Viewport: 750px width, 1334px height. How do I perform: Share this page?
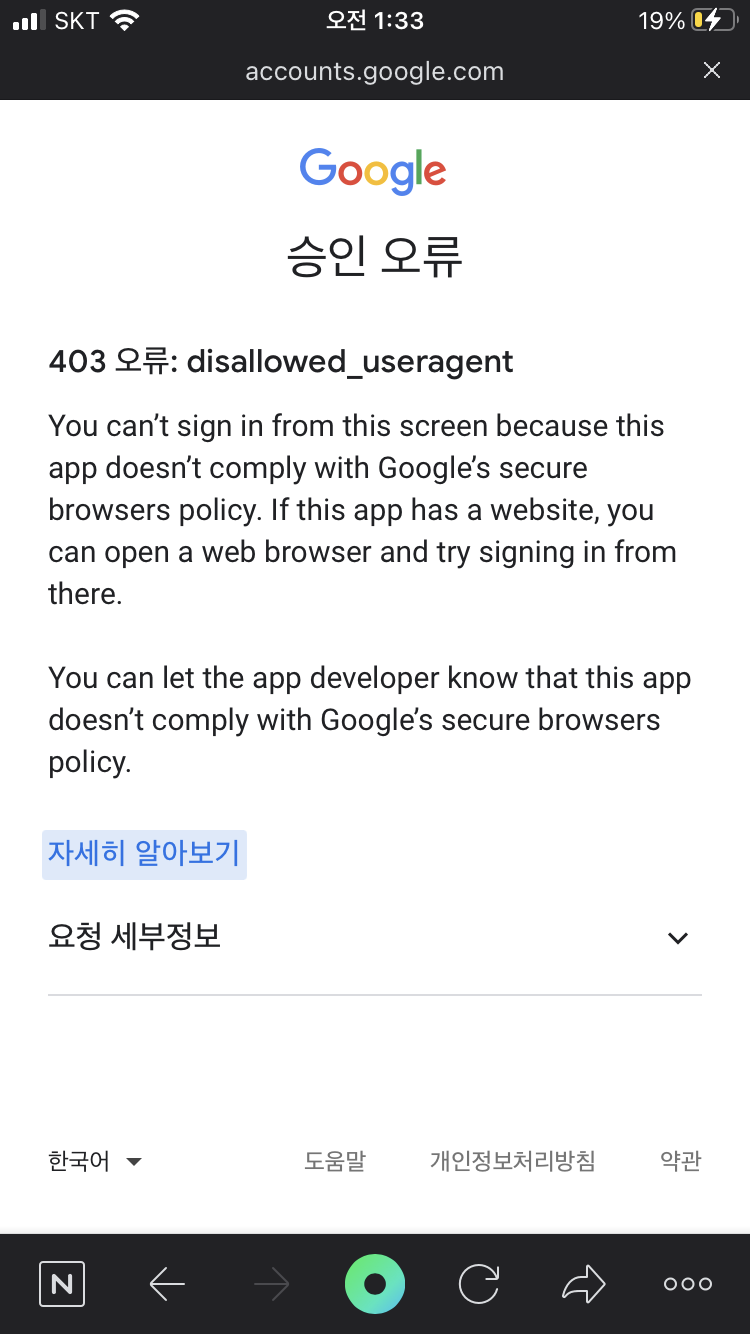click(x=583, y=1284)
